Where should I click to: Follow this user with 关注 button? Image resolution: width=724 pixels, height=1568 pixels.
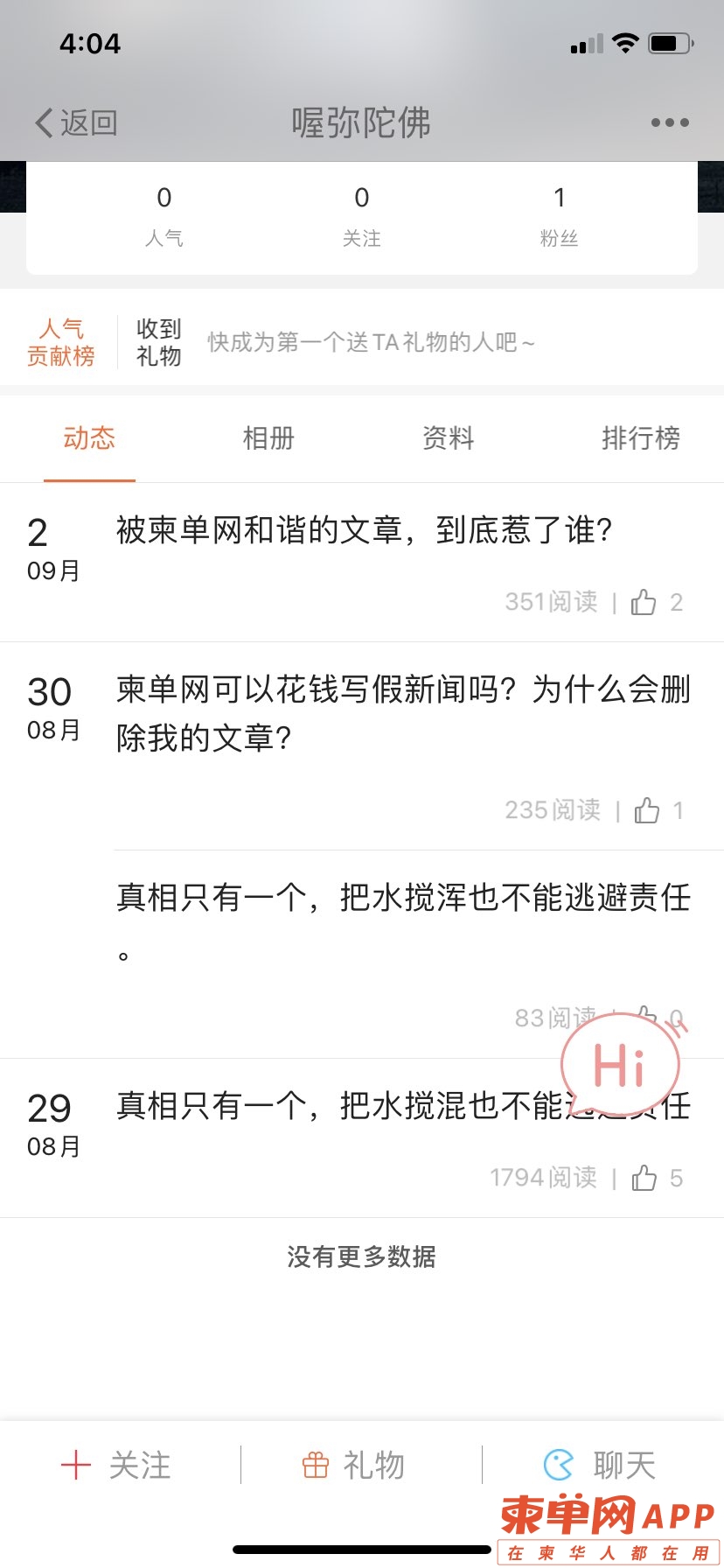(117, 1465)
